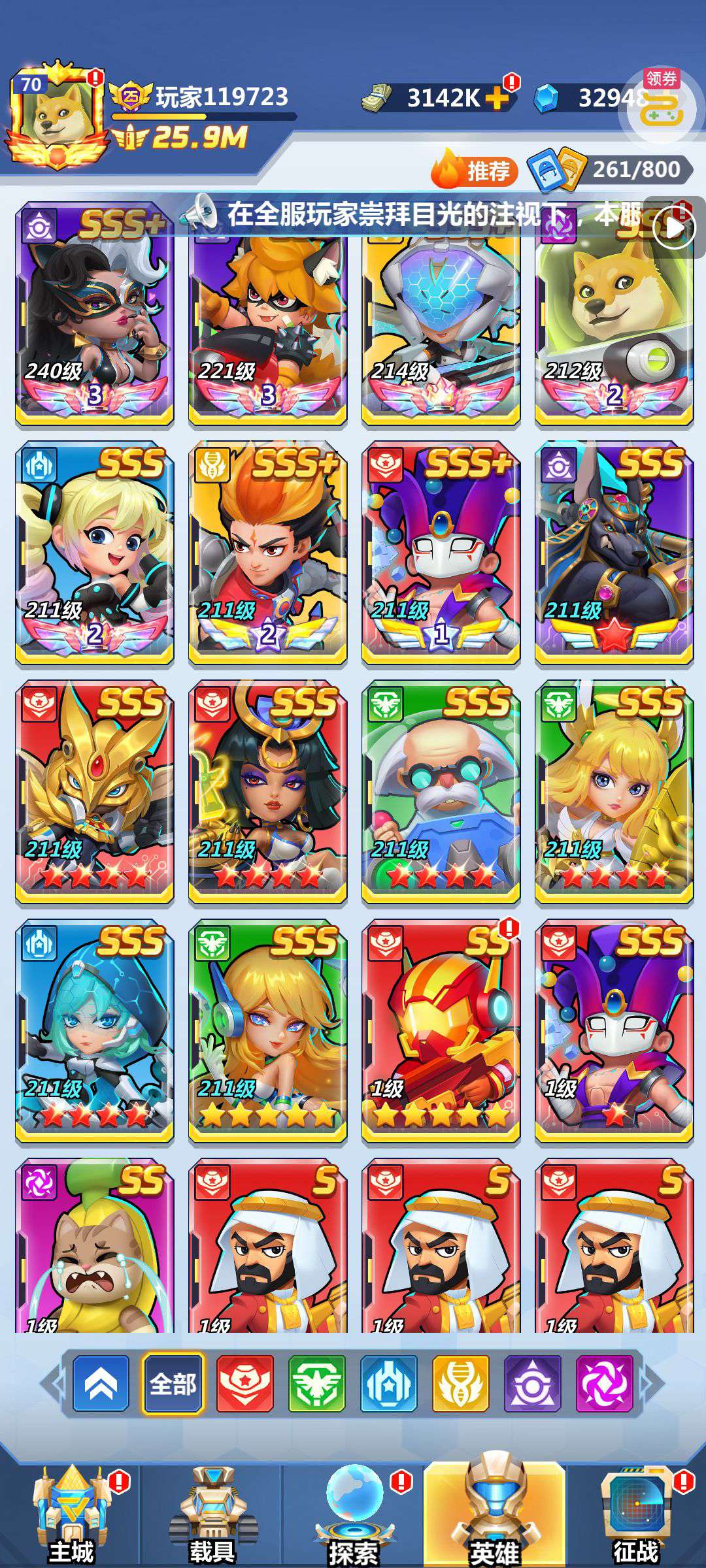706x1568 pixels.
Task: Switch to the 探索 explore tab
Action: [x=353, y=1514]
